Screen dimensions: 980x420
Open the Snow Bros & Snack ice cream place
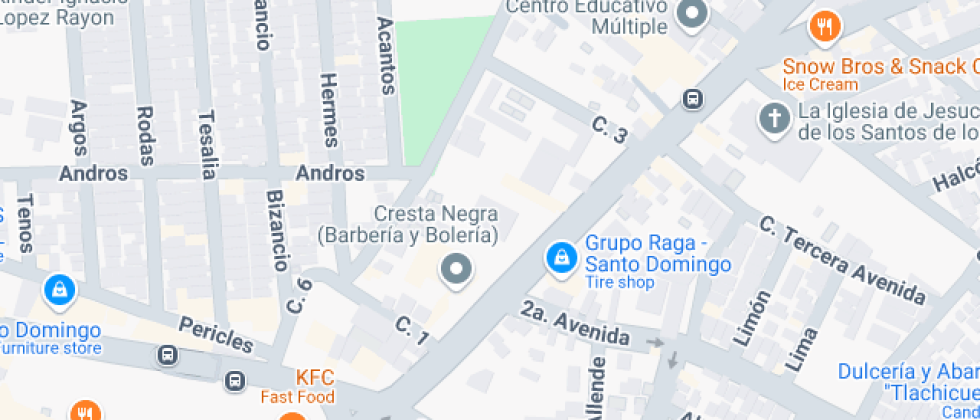825,27
